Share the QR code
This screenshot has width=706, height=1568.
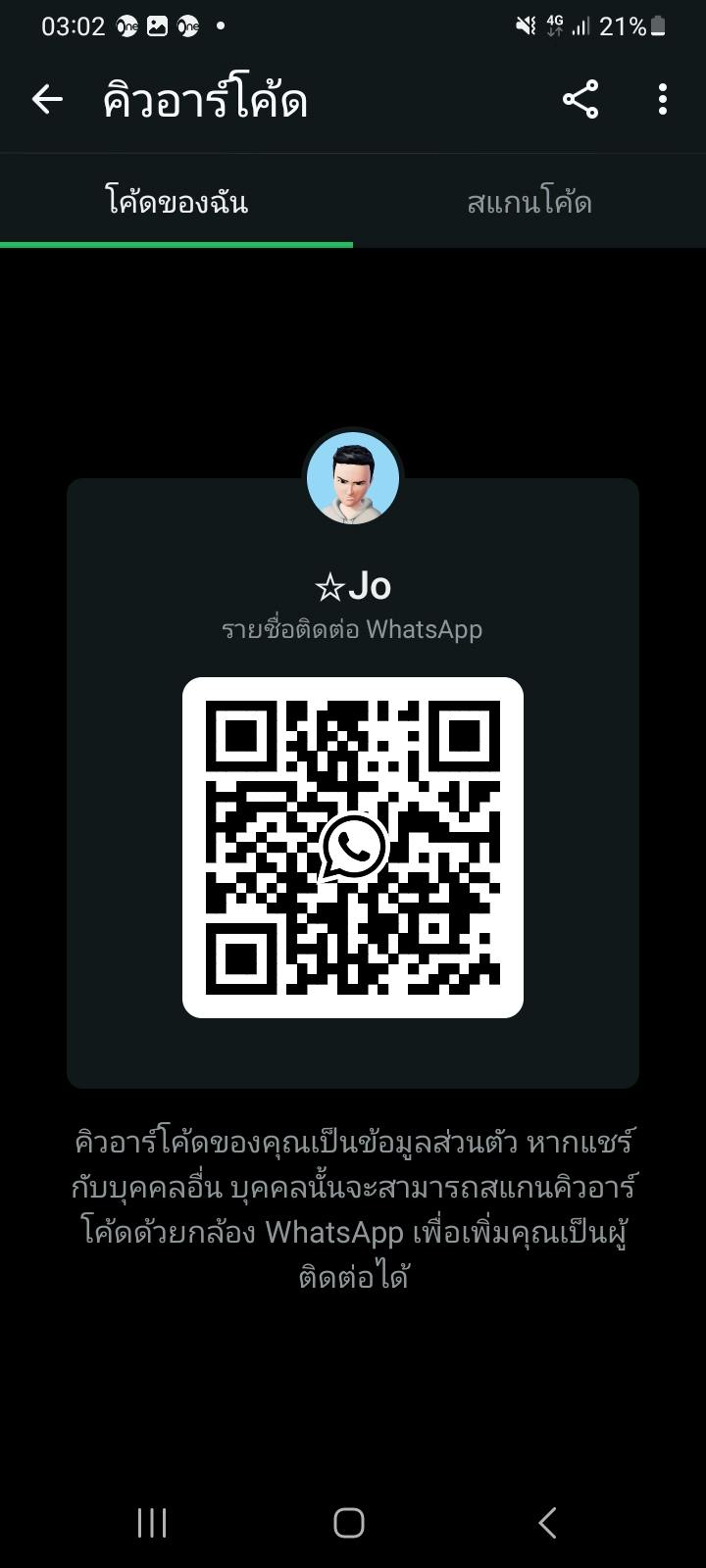[x=580, y=99]
